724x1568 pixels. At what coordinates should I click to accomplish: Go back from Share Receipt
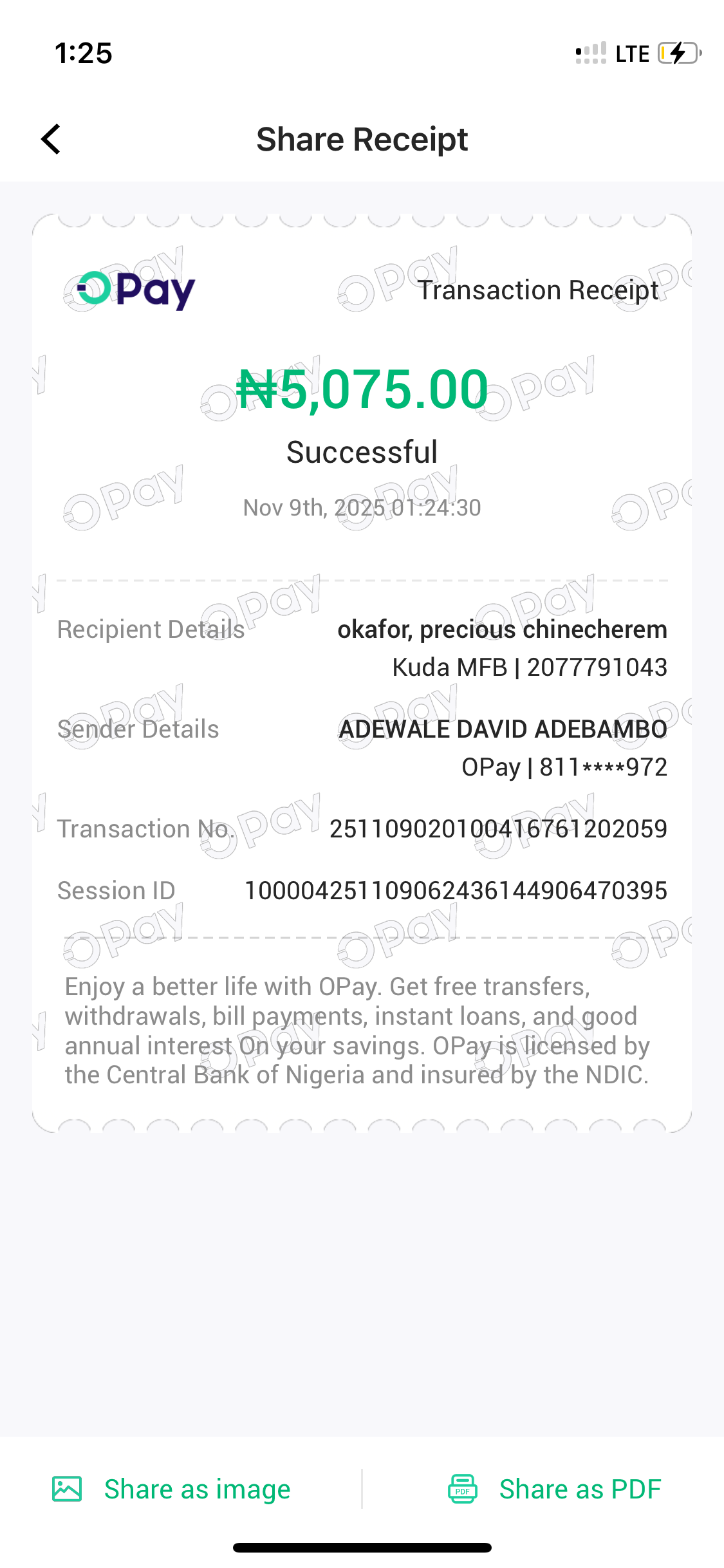(x=51, y=139)
